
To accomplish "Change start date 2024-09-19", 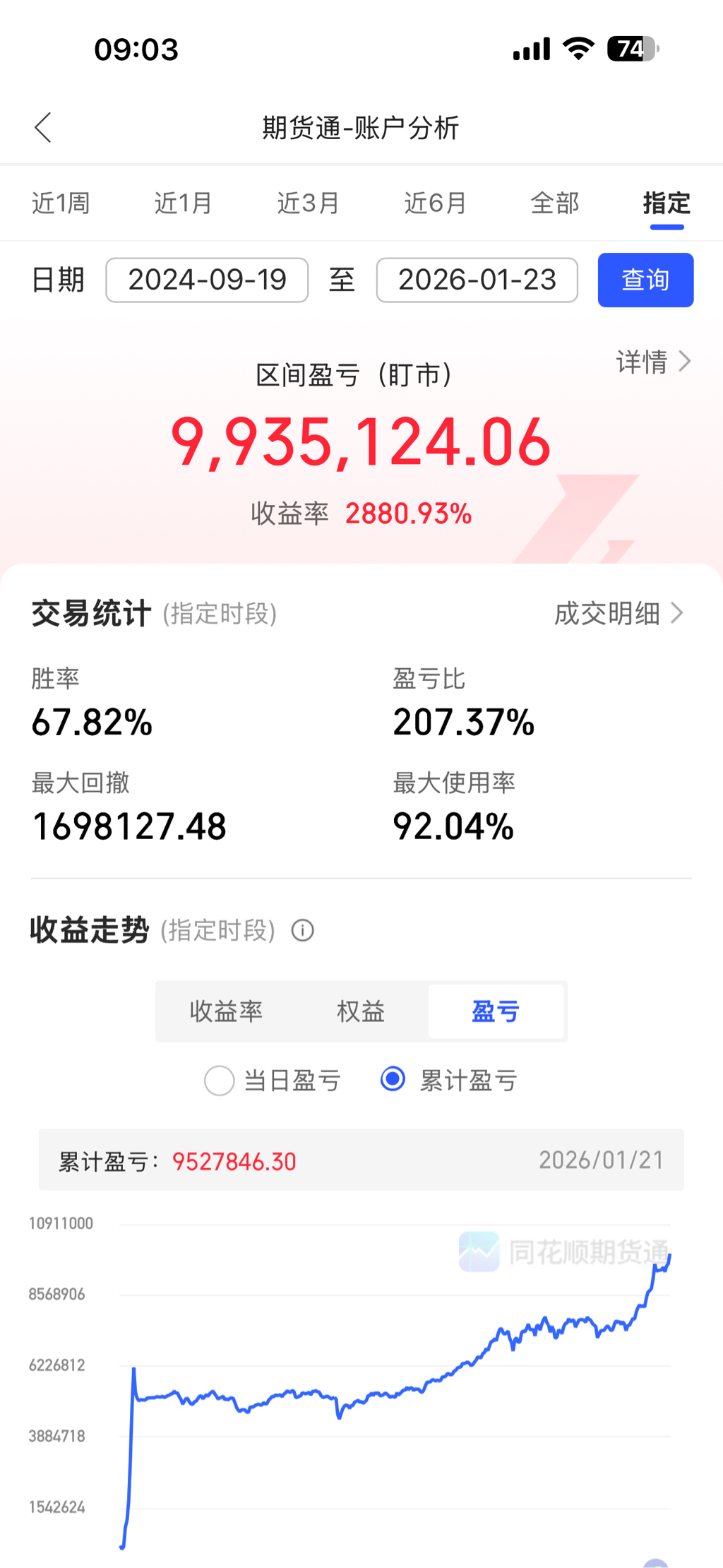I will click(207, 280).
